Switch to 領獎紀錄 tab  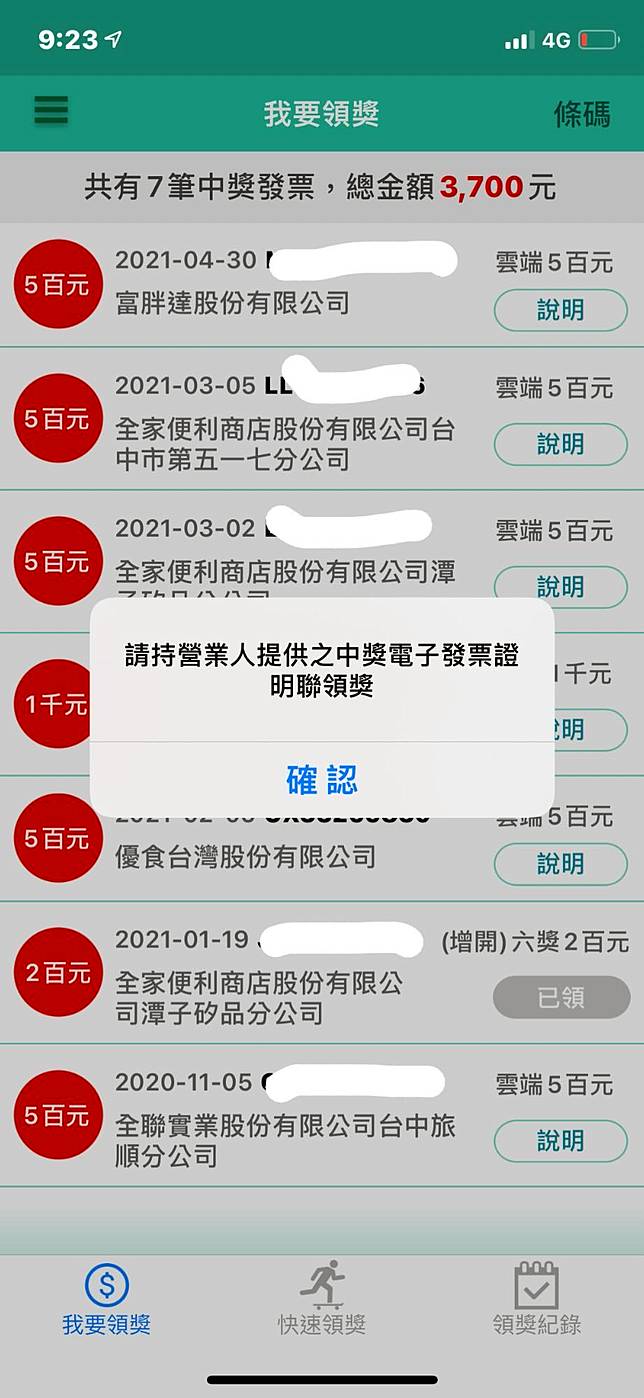pyautogui.click(x=536, y=1299)
